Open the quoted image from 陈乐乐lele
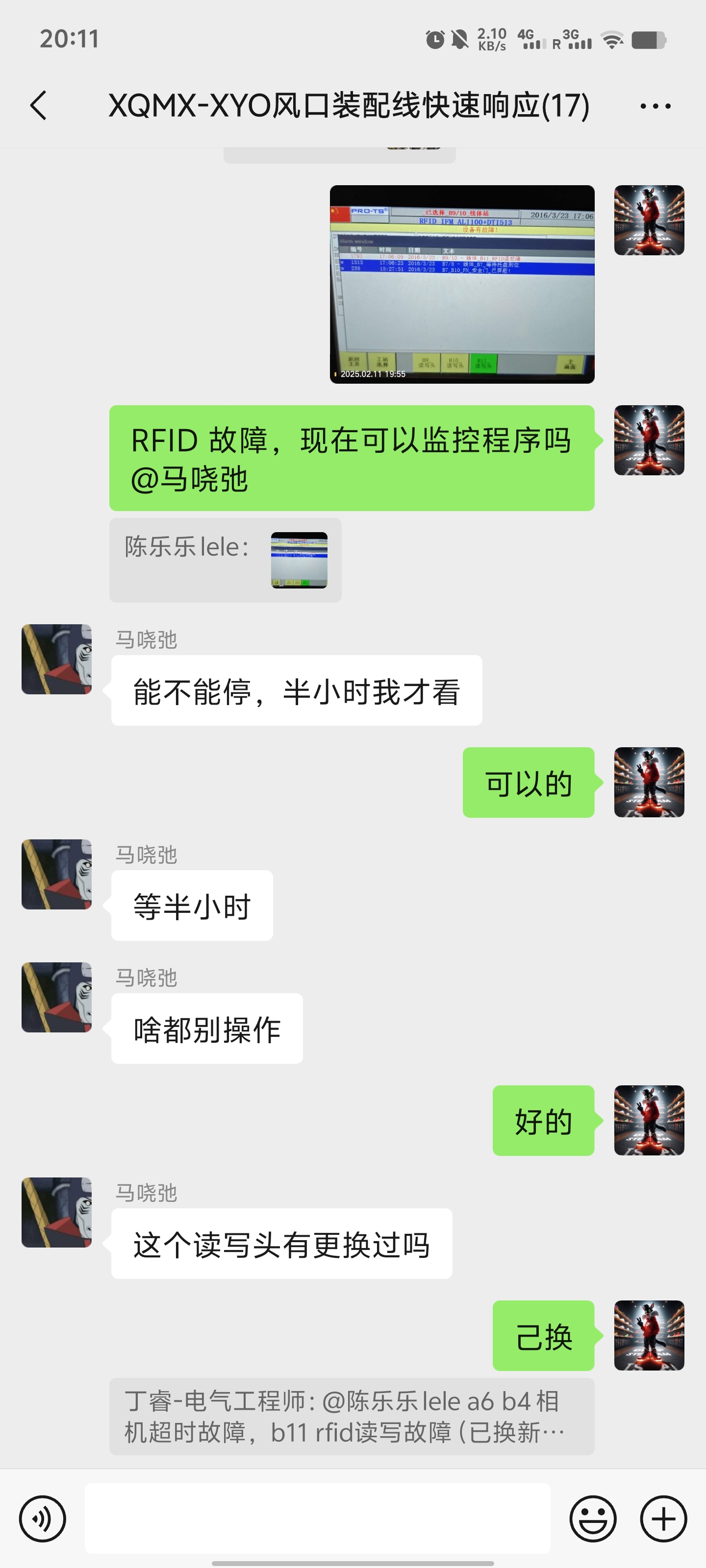 coord(299,560)
